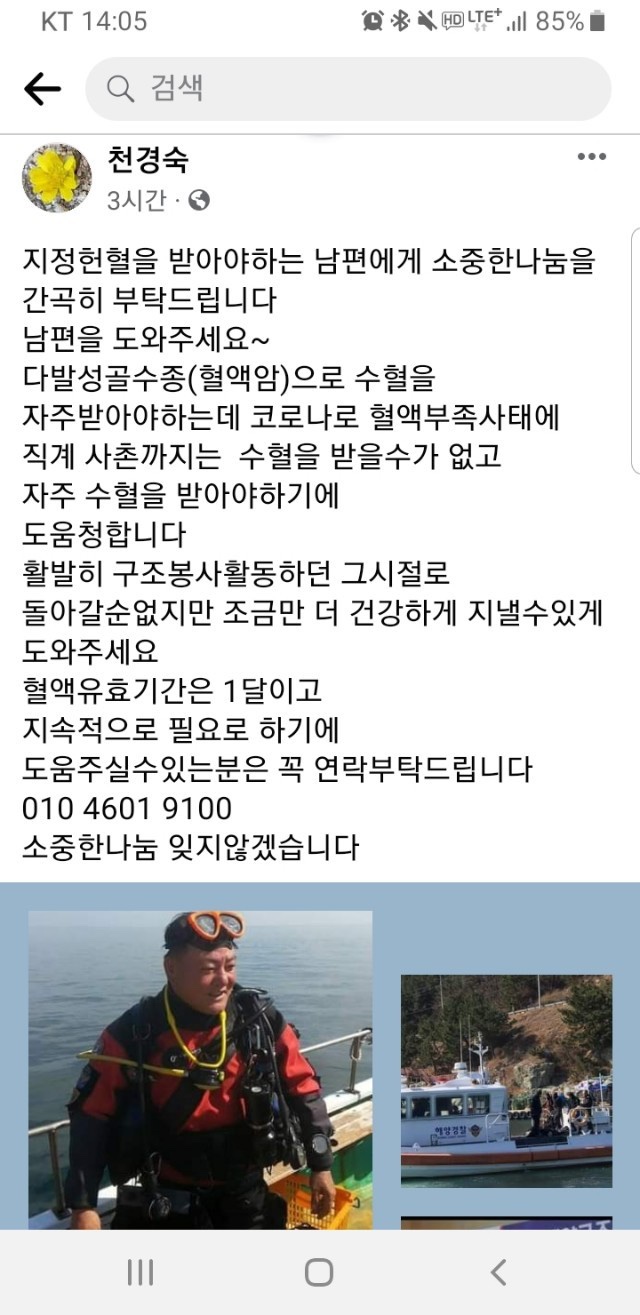Go to the home screen

tap(319, 1272)
